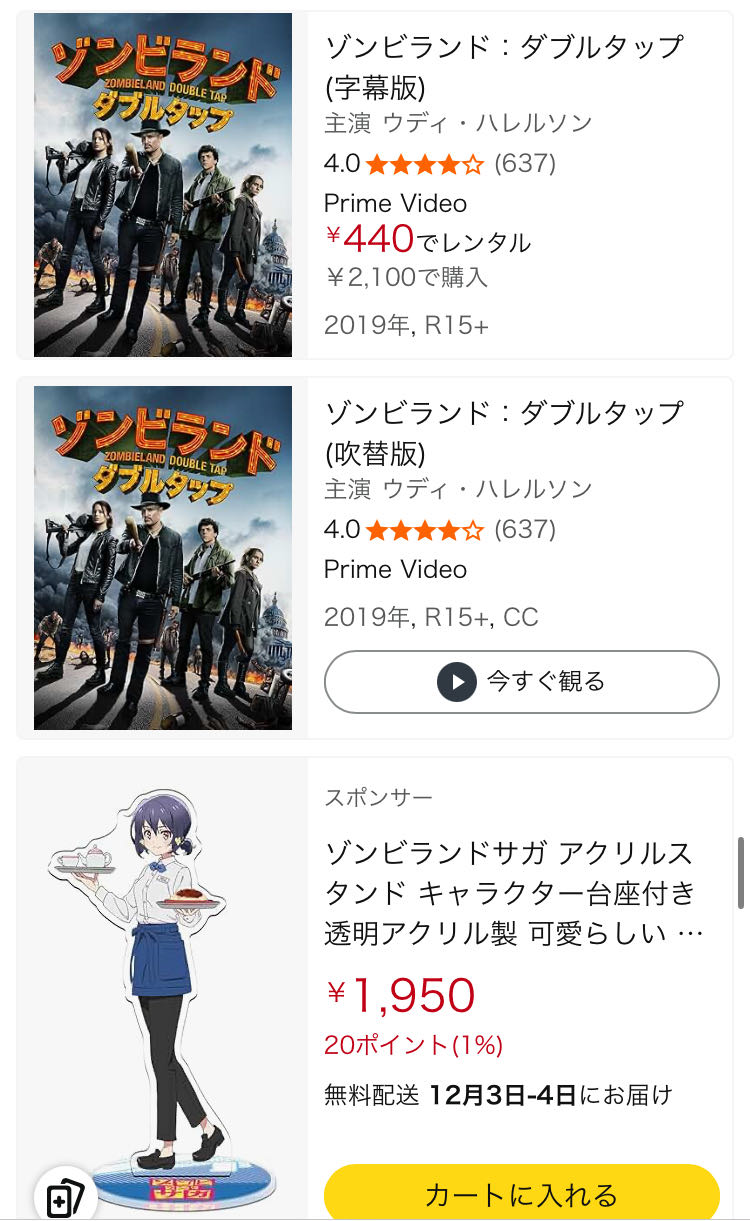Rent 字幕版 for ¥440
Image resolution: width=750 pixels, height=1221 pixels.
[427, 240]
